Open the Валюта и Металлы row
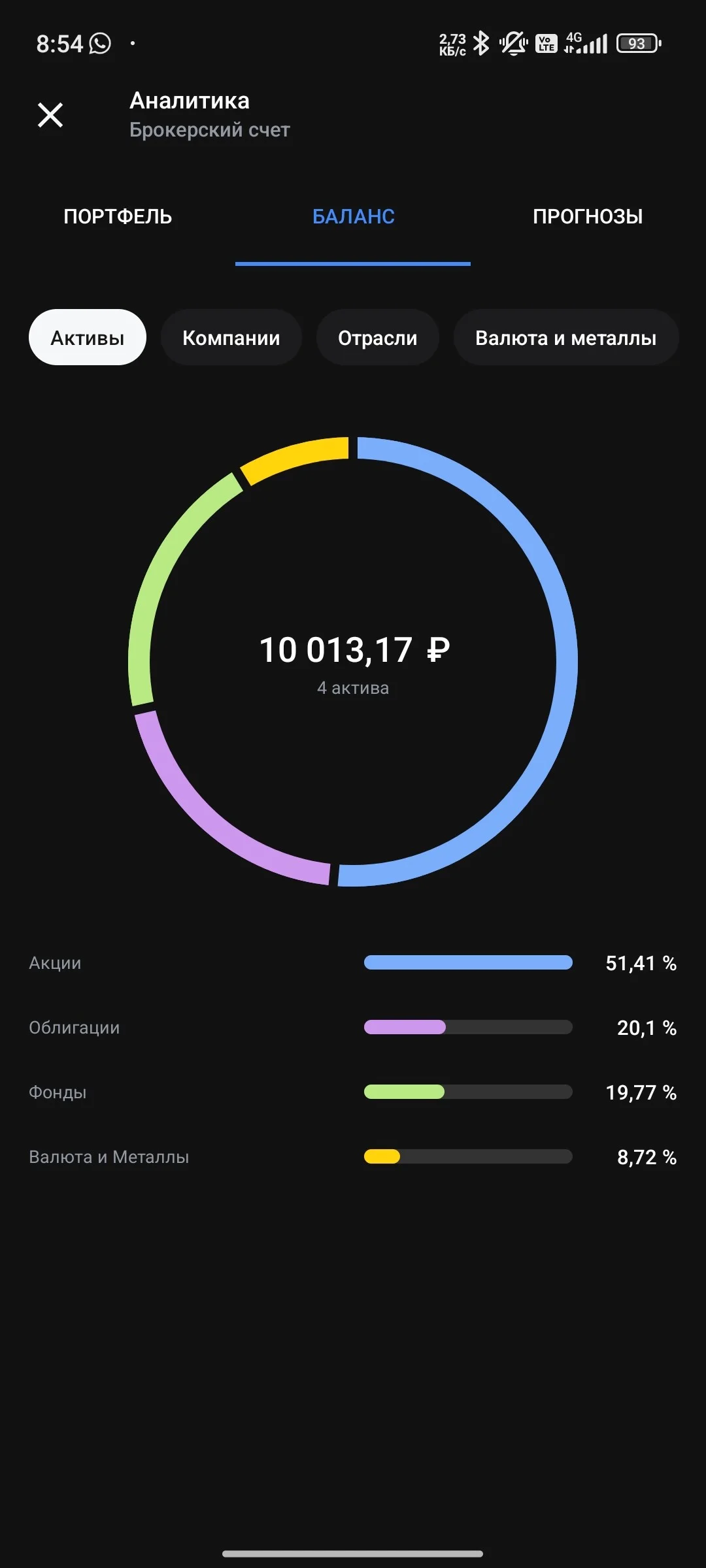This screenshot has width=706, height=1568. [353, 1157]
